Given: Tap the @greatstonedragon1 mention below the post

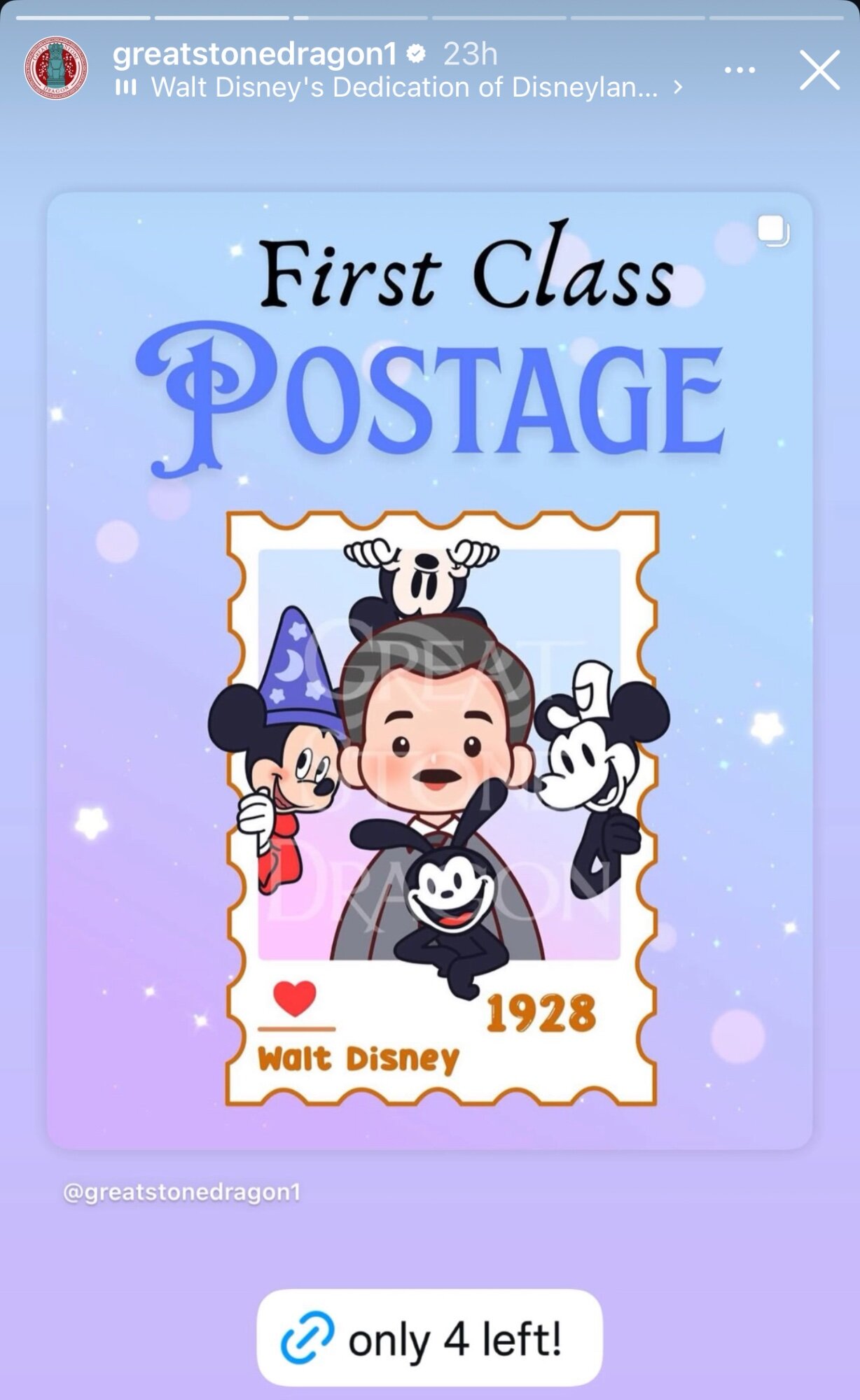Looking at the screenshot, I should coord(182,1192).
